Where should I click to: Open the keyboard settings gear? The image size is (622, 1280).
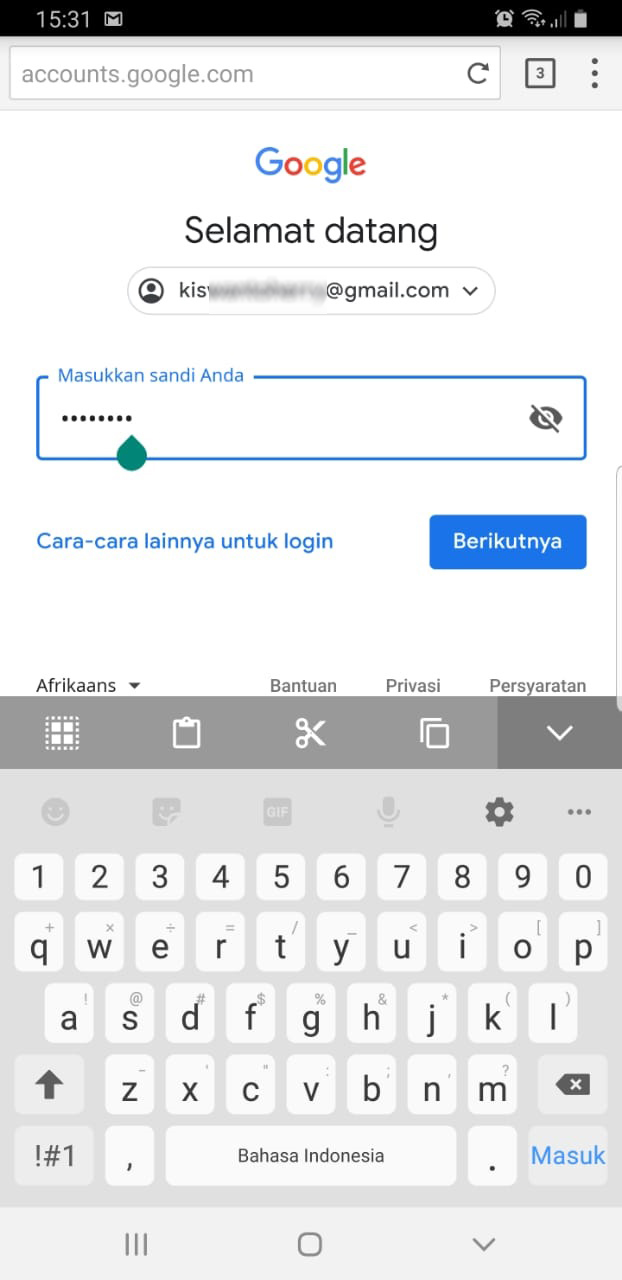point(499,812)
